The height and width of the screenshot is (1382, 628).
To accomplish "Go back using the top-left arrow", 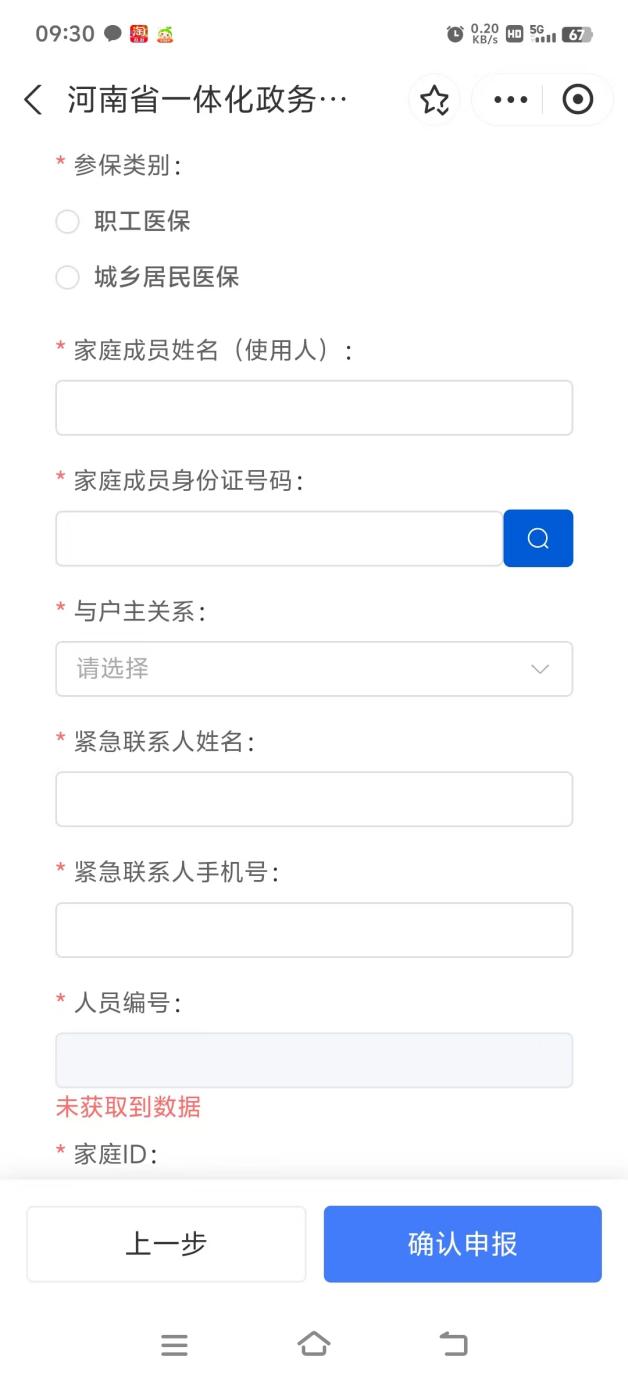I will [33, 100].
